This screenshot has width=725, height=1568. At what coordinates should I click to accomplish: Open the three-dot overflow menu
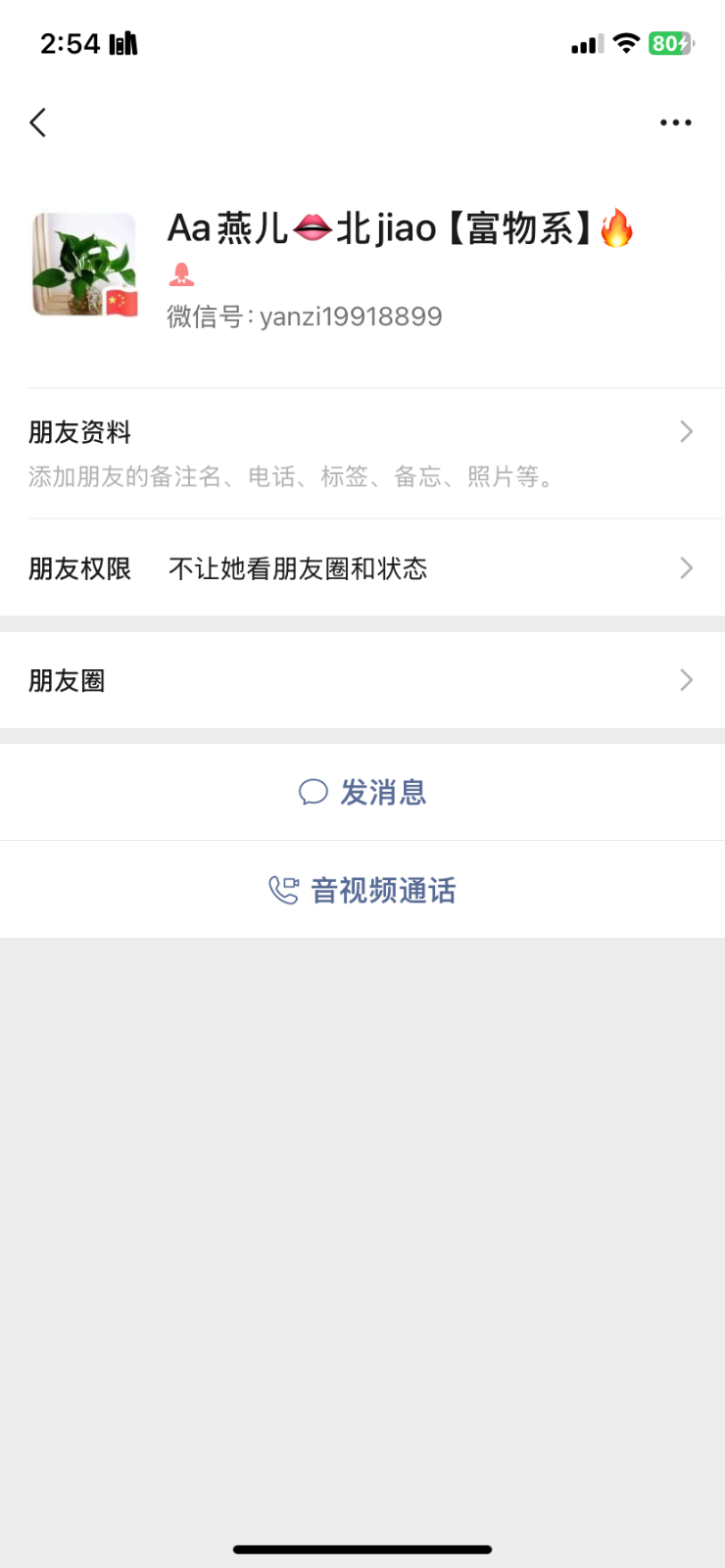tap(675, 122)
